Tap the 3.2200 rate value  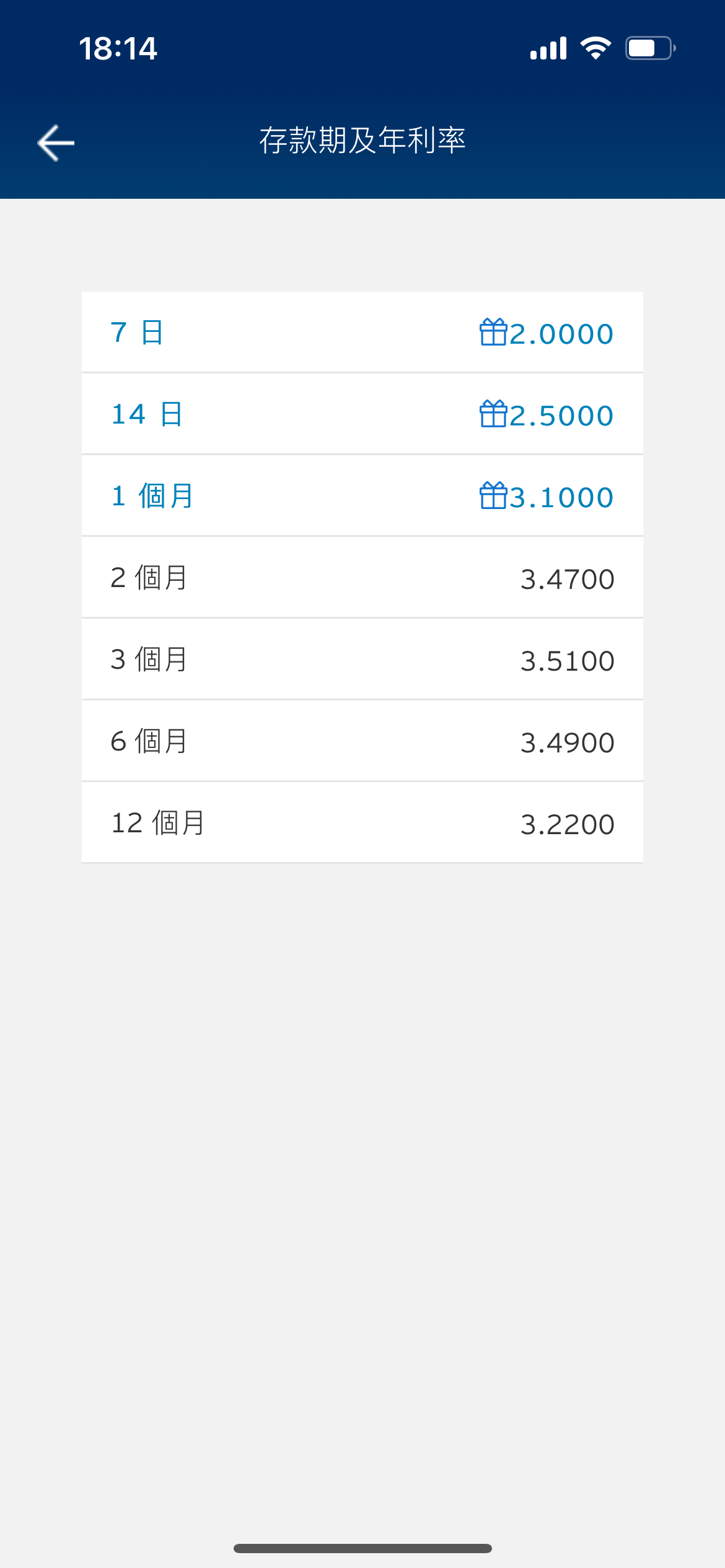[566, 822]
